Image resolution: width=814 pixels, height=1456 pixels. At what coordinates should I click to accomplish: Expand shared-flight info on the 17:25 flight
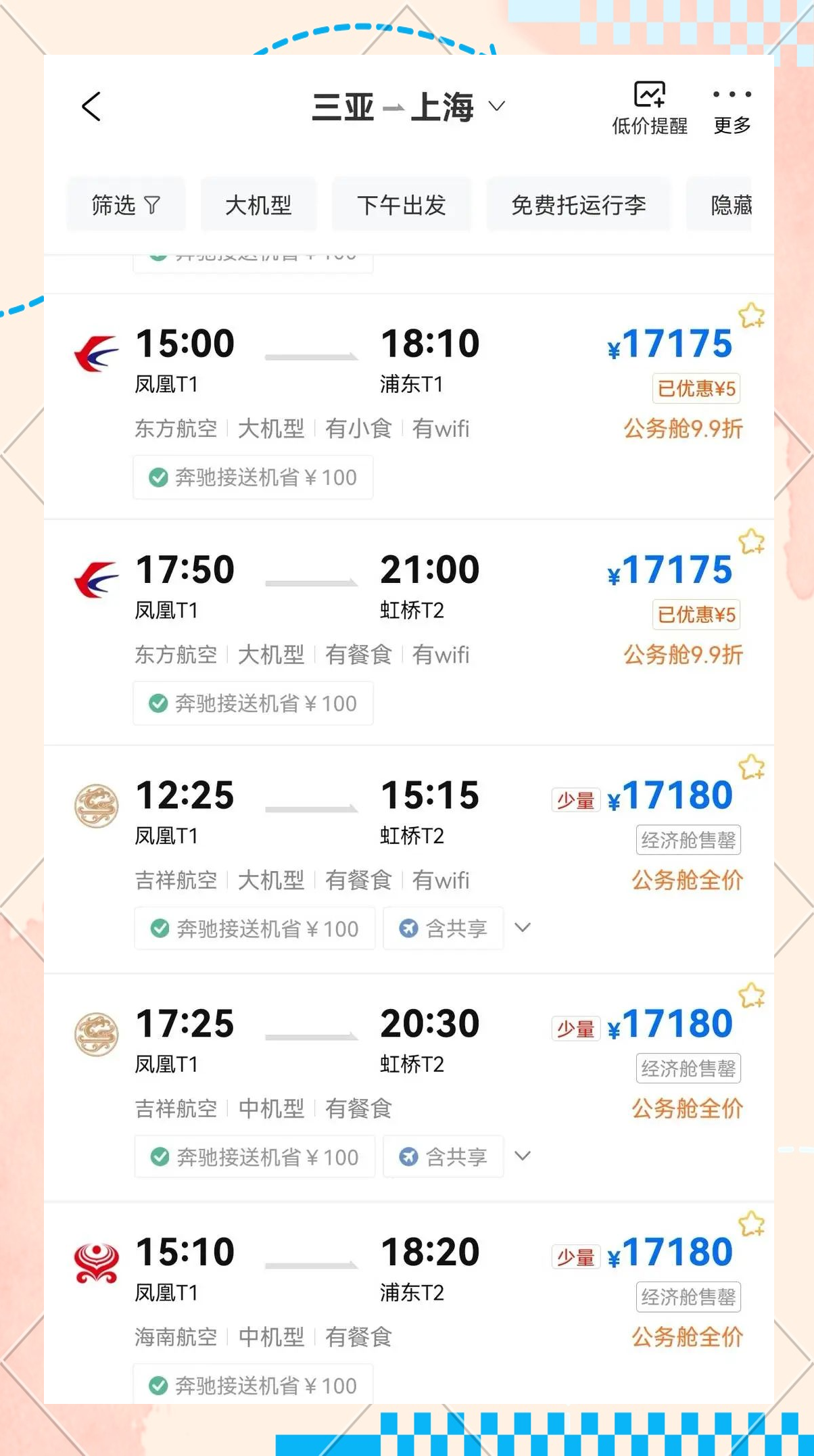(523, 1156)
